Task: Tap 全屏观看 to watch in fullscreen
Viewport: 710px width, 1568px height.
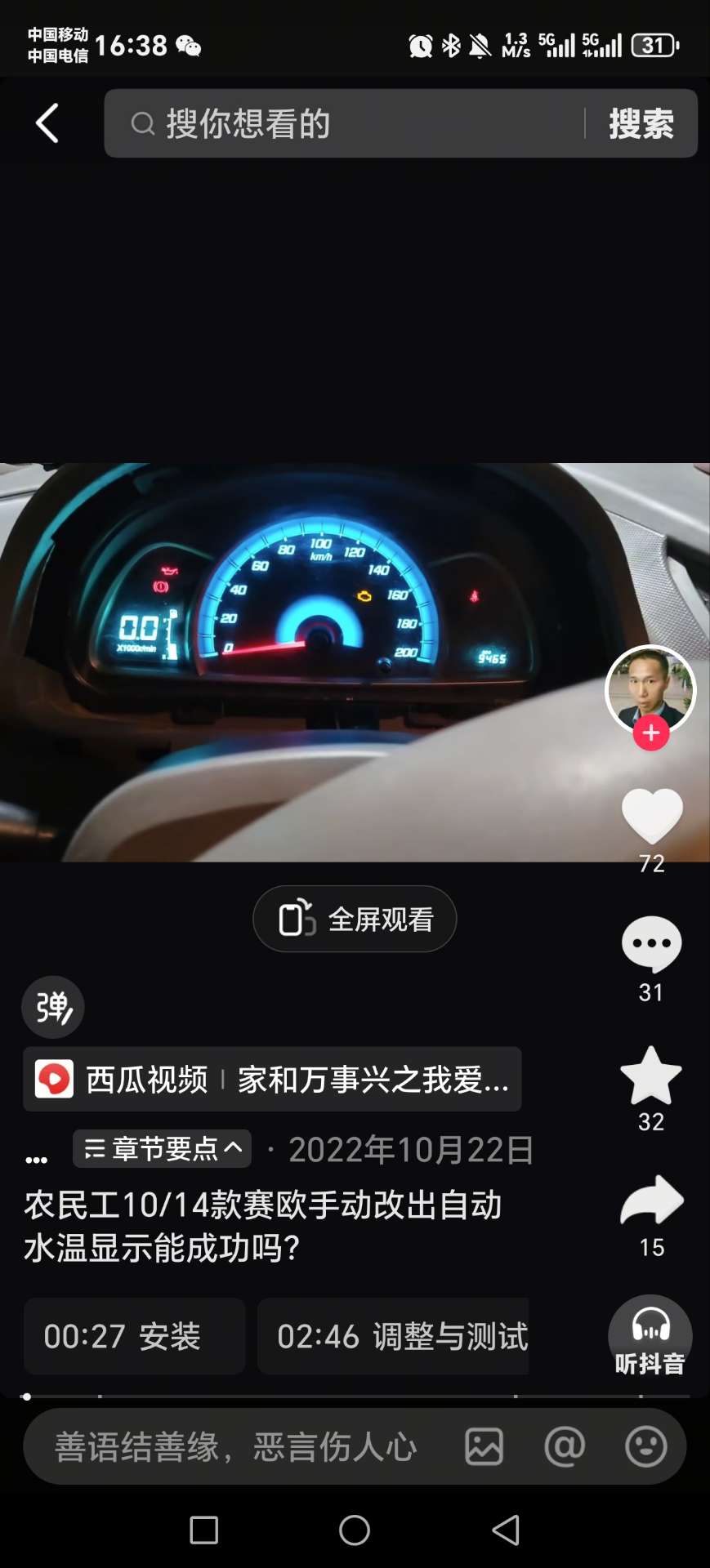Action: [x=355, y=920]
